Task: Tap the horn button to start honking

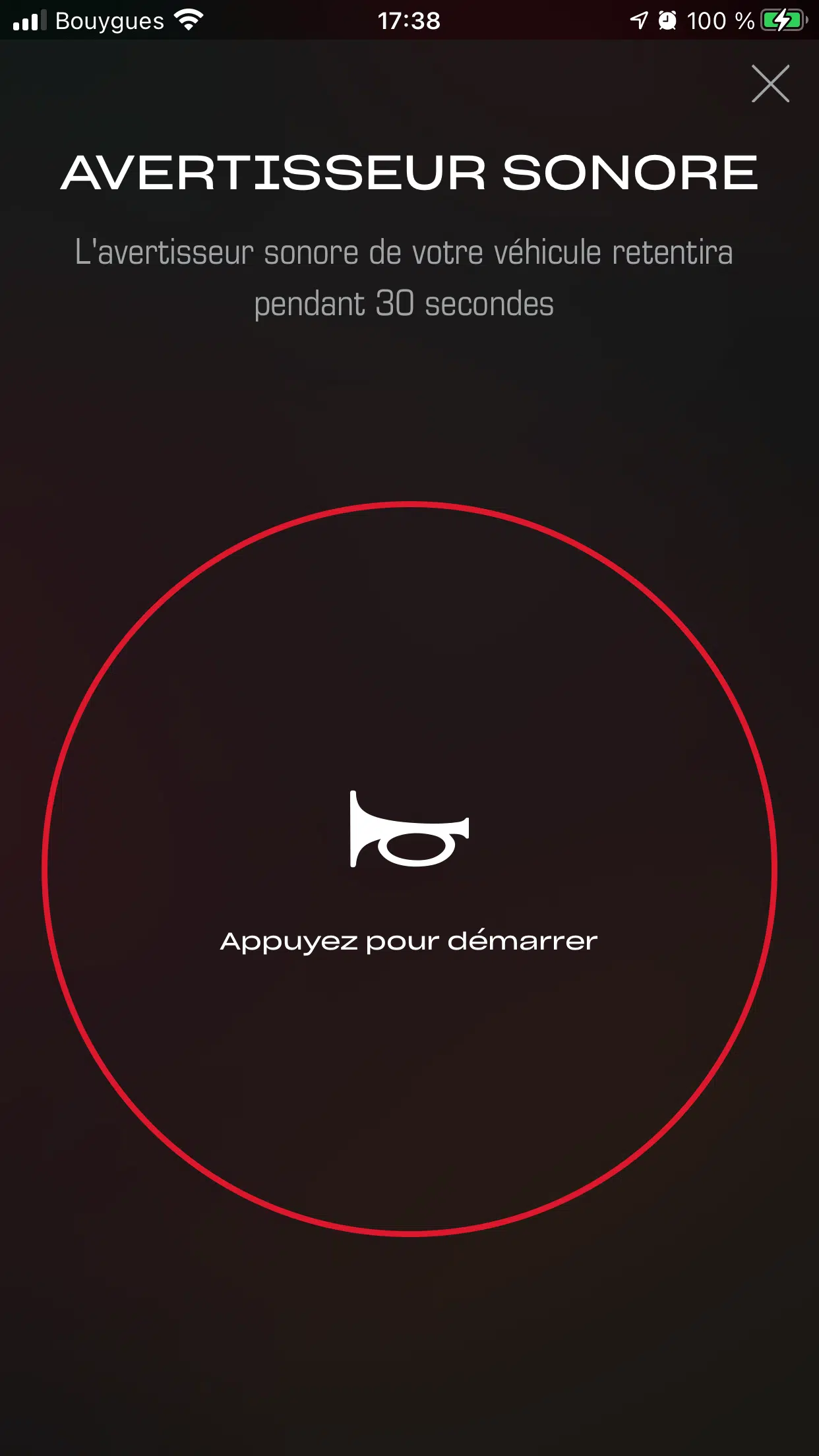Action: 409,868
